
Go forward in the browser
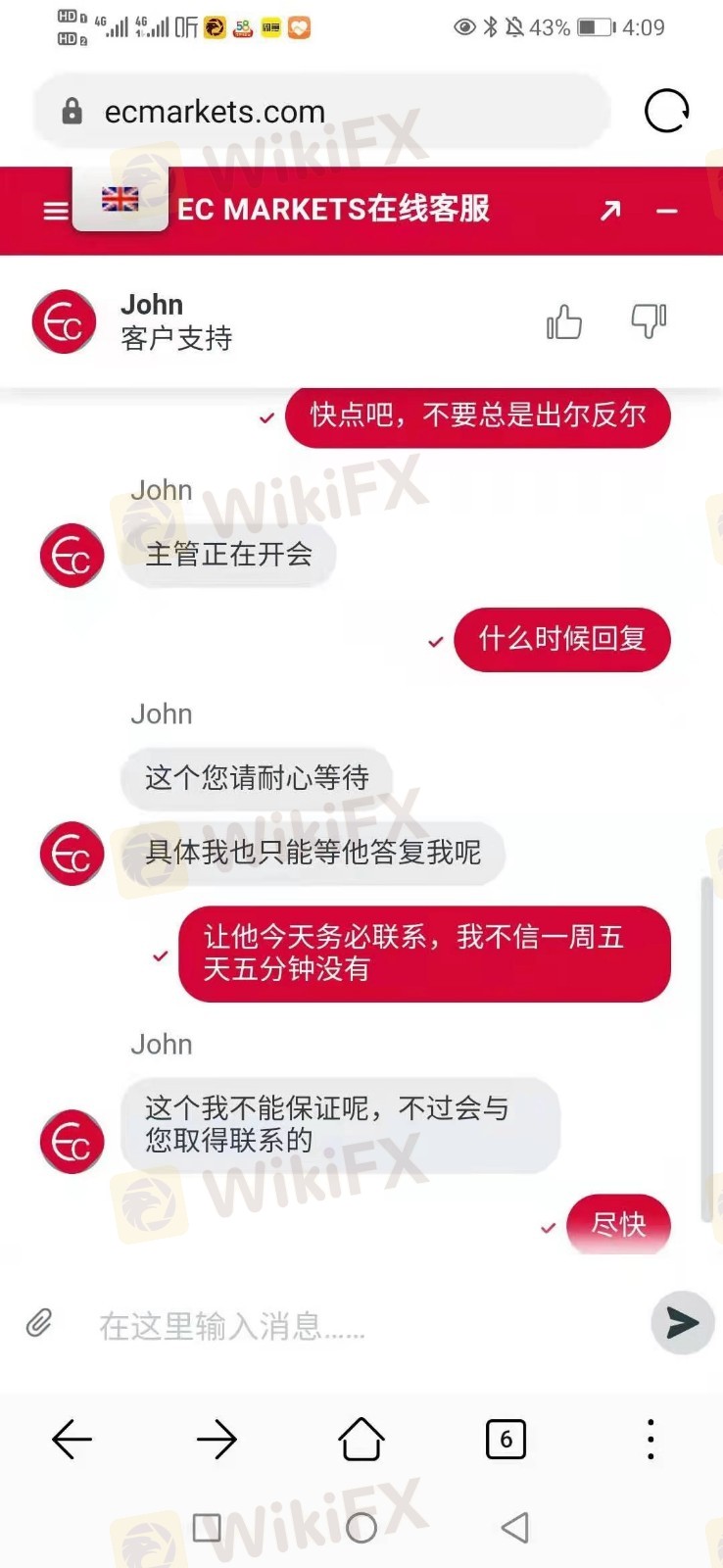217,1440
